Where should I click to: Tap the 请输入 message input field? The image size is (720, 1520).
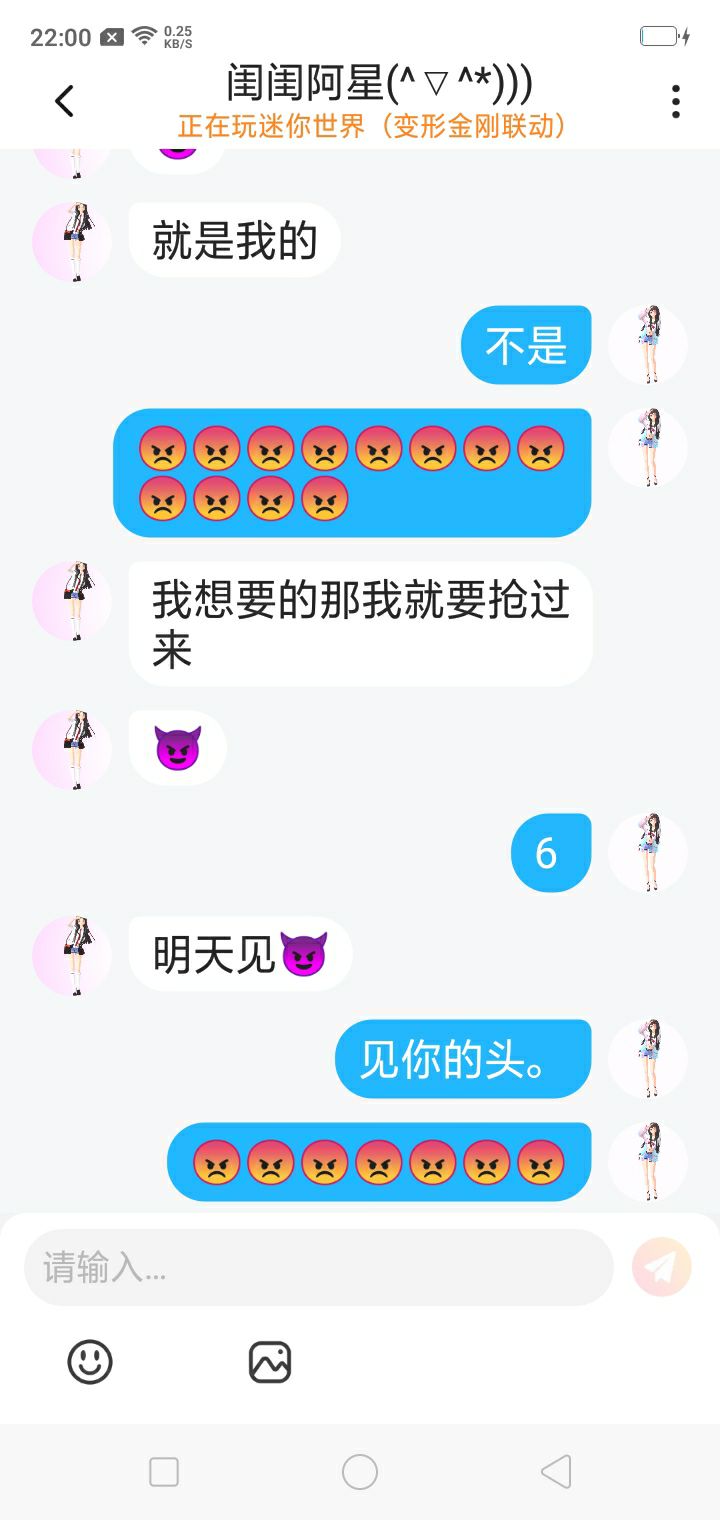point(318,1268)
